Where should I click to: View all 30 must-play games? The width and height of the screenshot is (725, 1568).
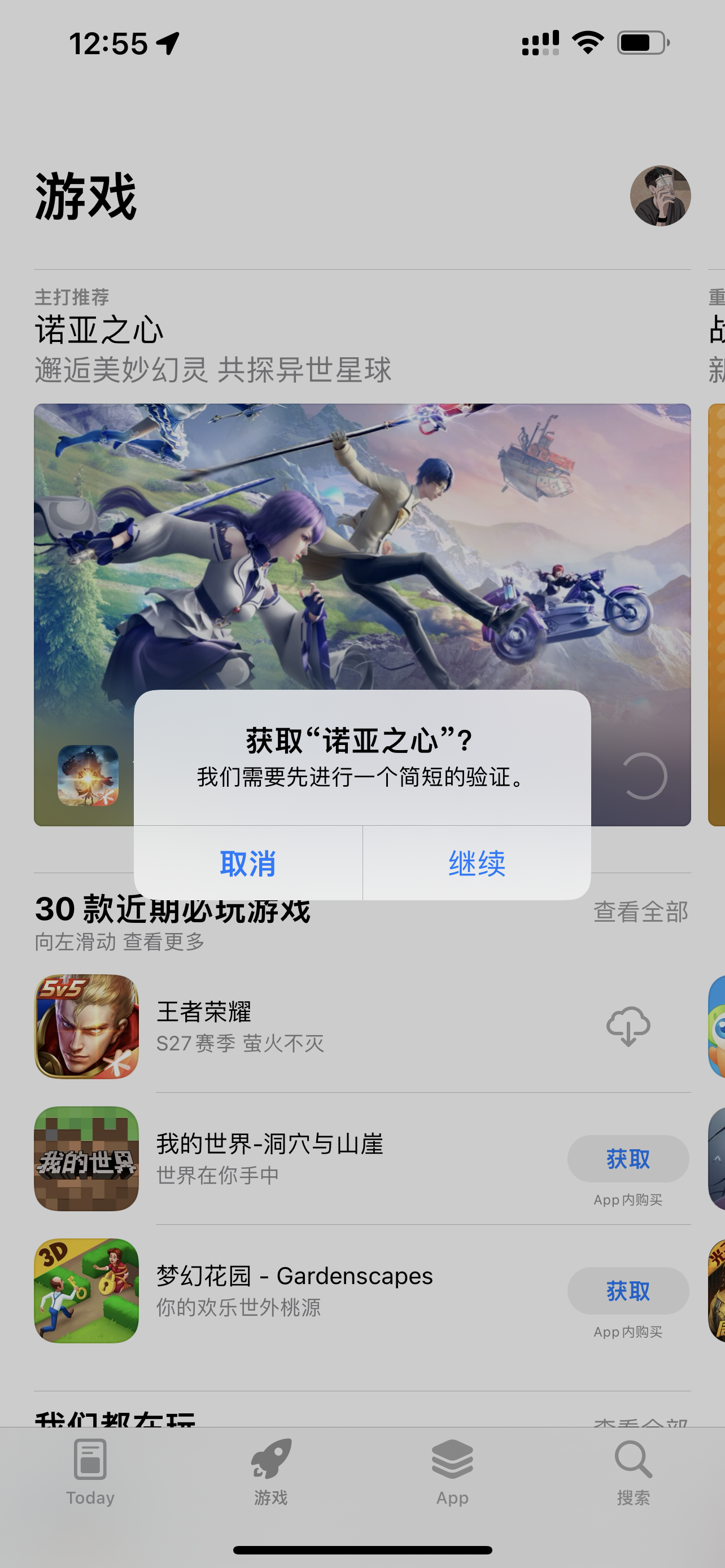tap(640, 912)
